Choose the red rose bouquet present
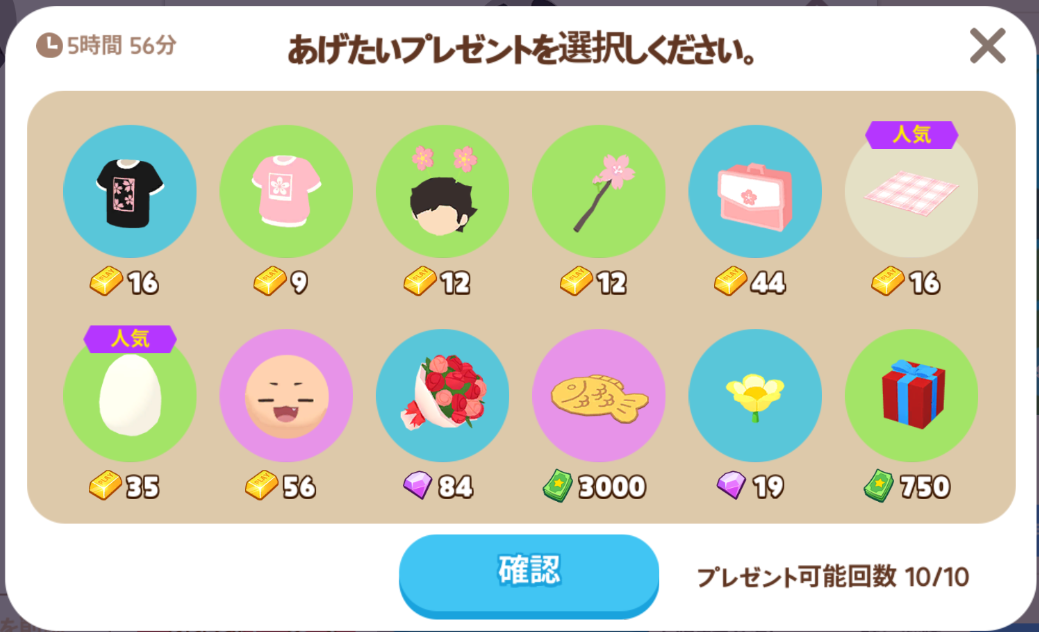The width and height of the screenshot is (1039, 632). click(442, 396)
